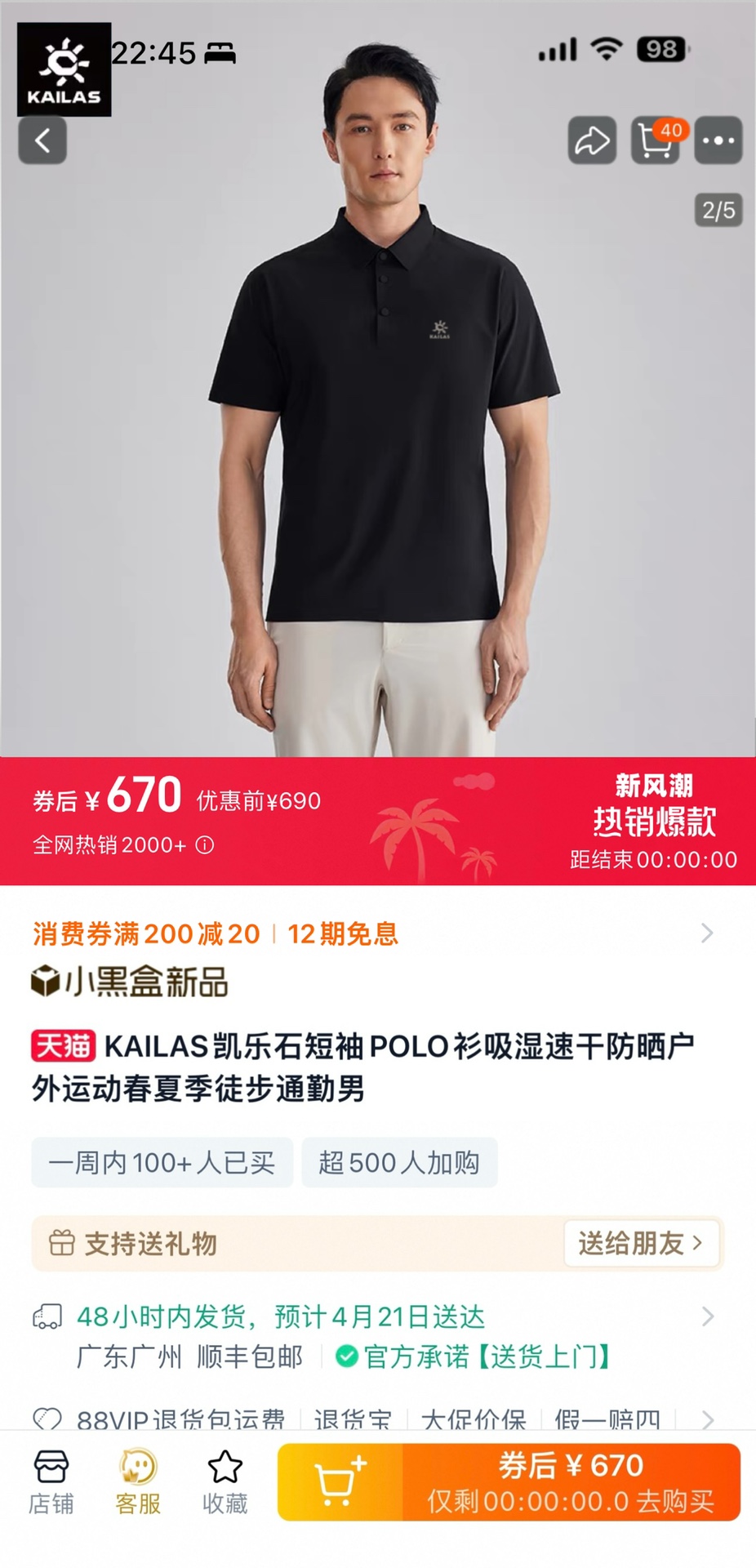Open the 小黑盒新品 badge
The width and height of the screenshot is (756, 1568).
coord(130,982)
